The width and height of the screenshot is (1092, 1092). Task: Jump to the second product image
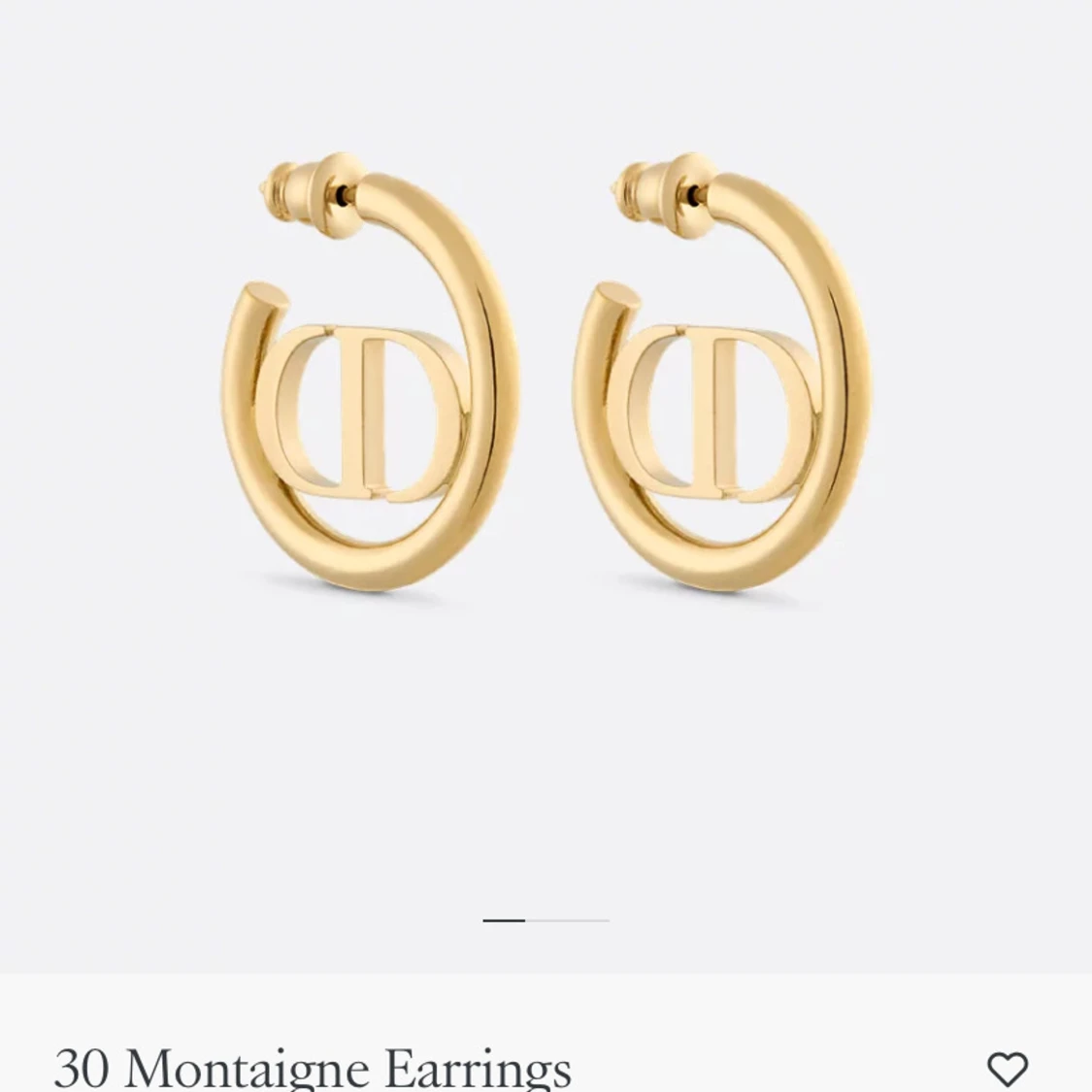pyautogui.click(x=568, y=919)
